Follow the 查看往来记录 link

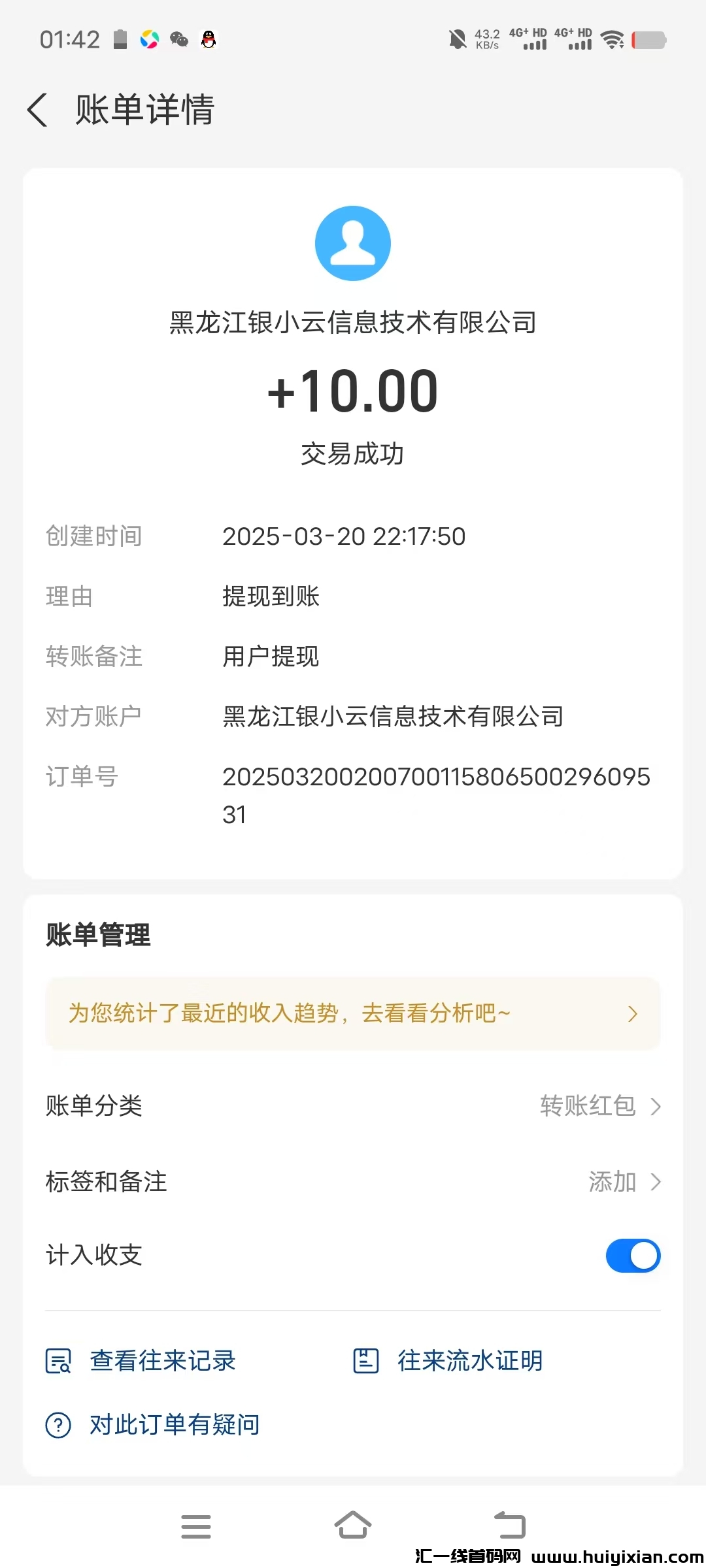point(162,1361)
